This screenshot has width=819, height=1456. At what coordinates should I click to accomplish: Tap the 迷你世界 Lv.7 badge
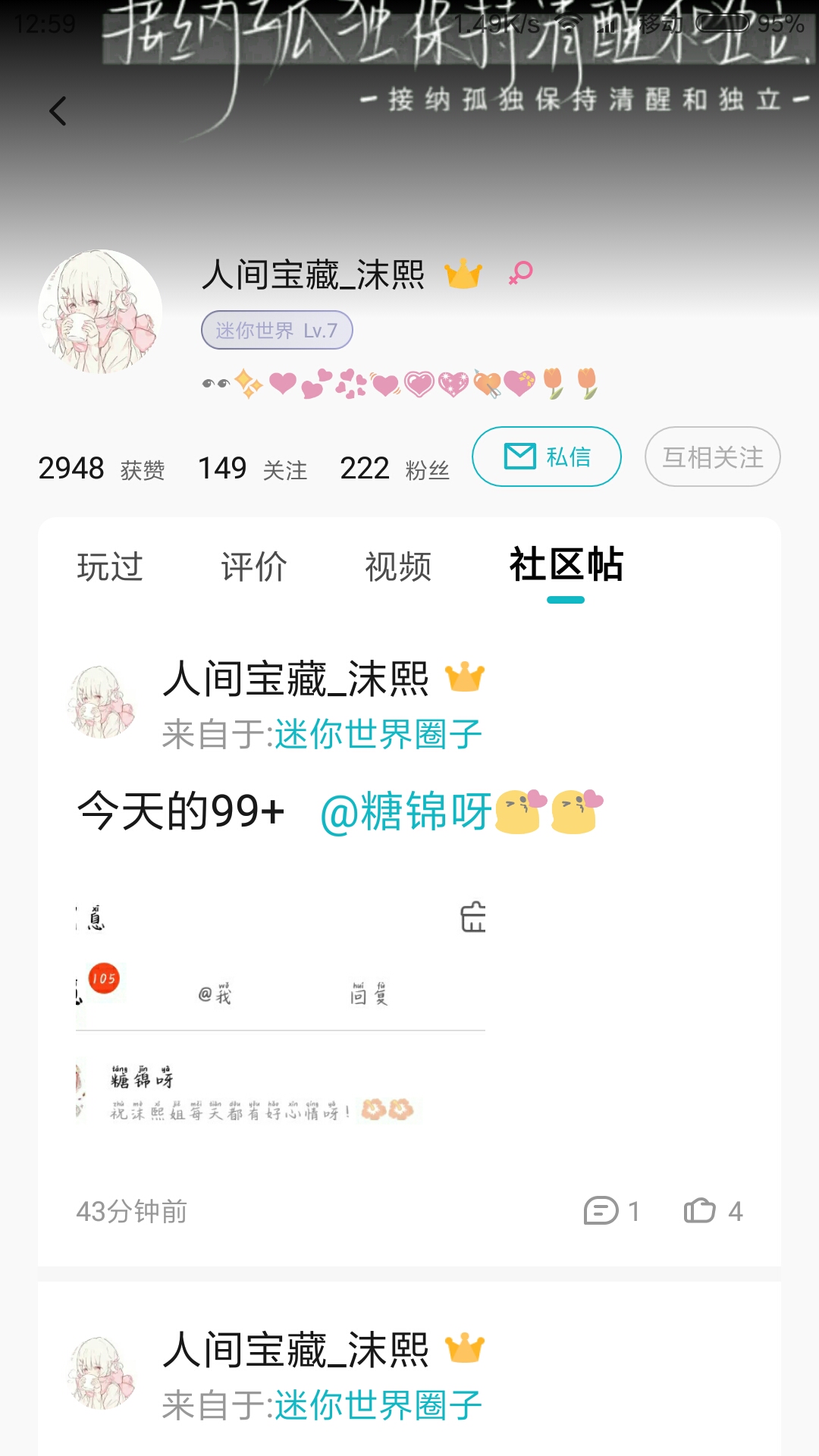click(x=277, y=330)
